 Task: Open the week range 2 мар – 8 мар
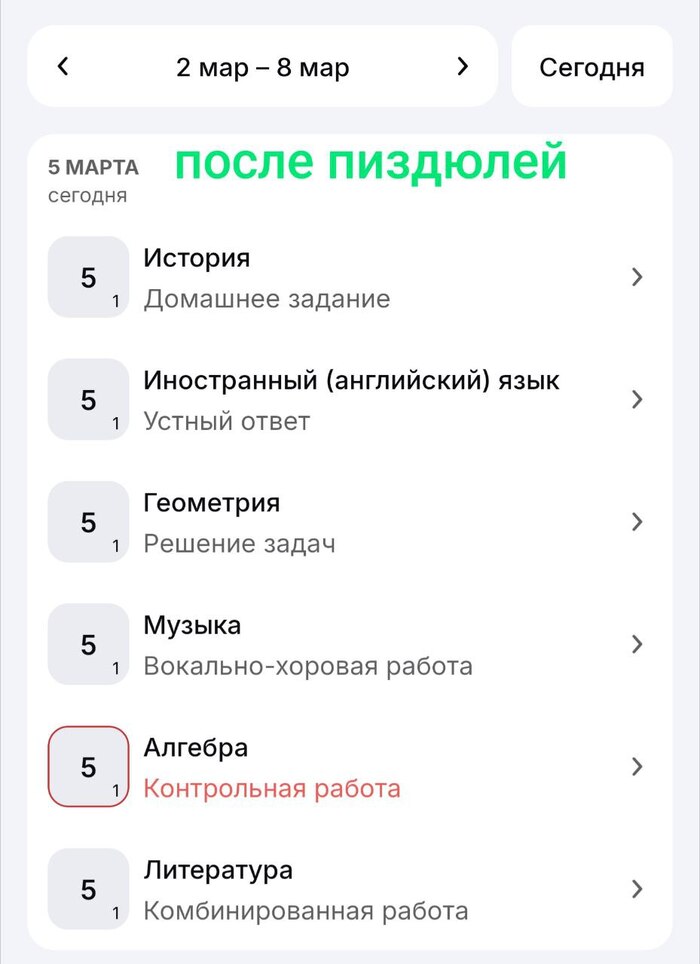(x=262, y=67)
